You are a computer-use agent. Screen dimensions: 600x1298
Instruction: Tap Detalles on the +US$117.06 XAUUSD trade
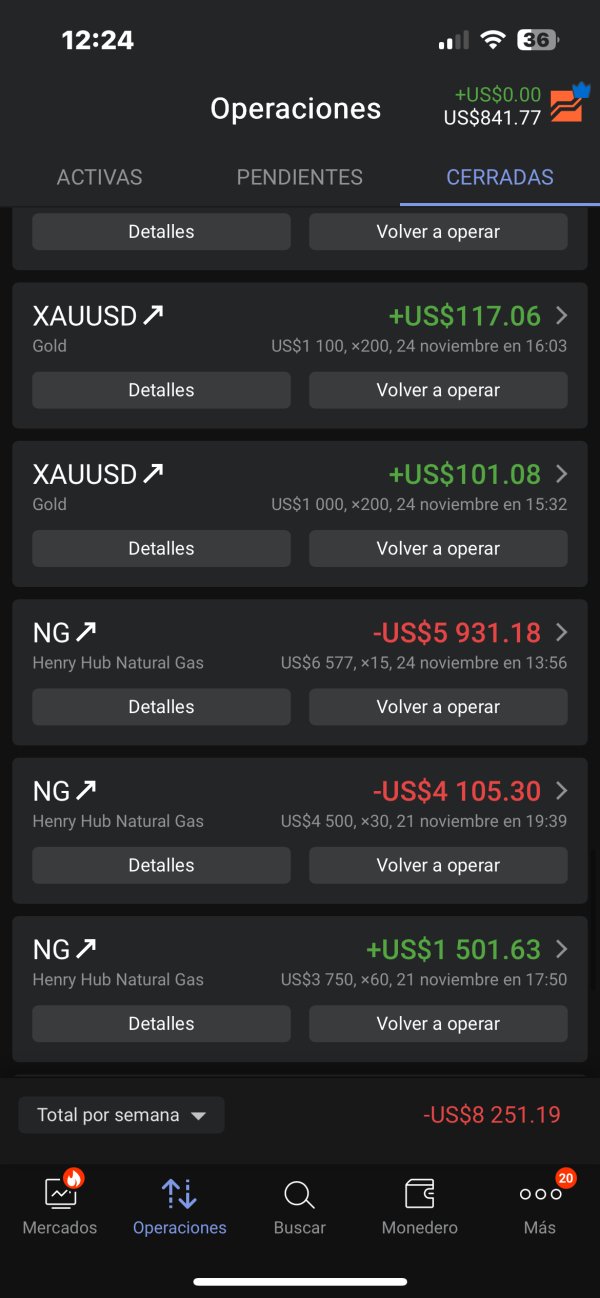161,390
